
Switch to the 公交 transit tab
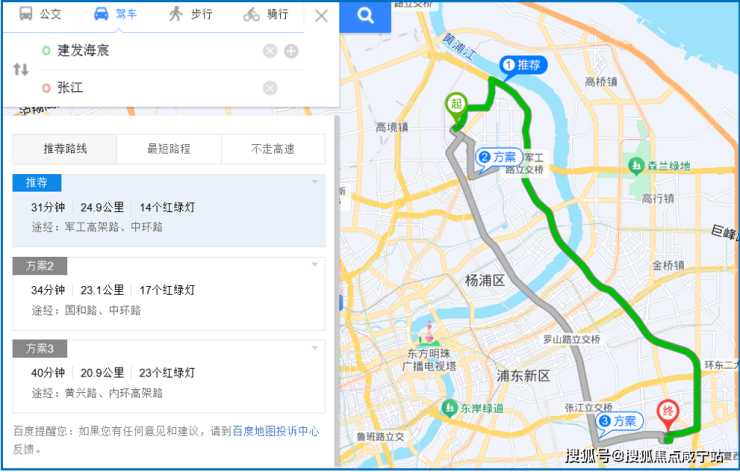click(40, 14)
